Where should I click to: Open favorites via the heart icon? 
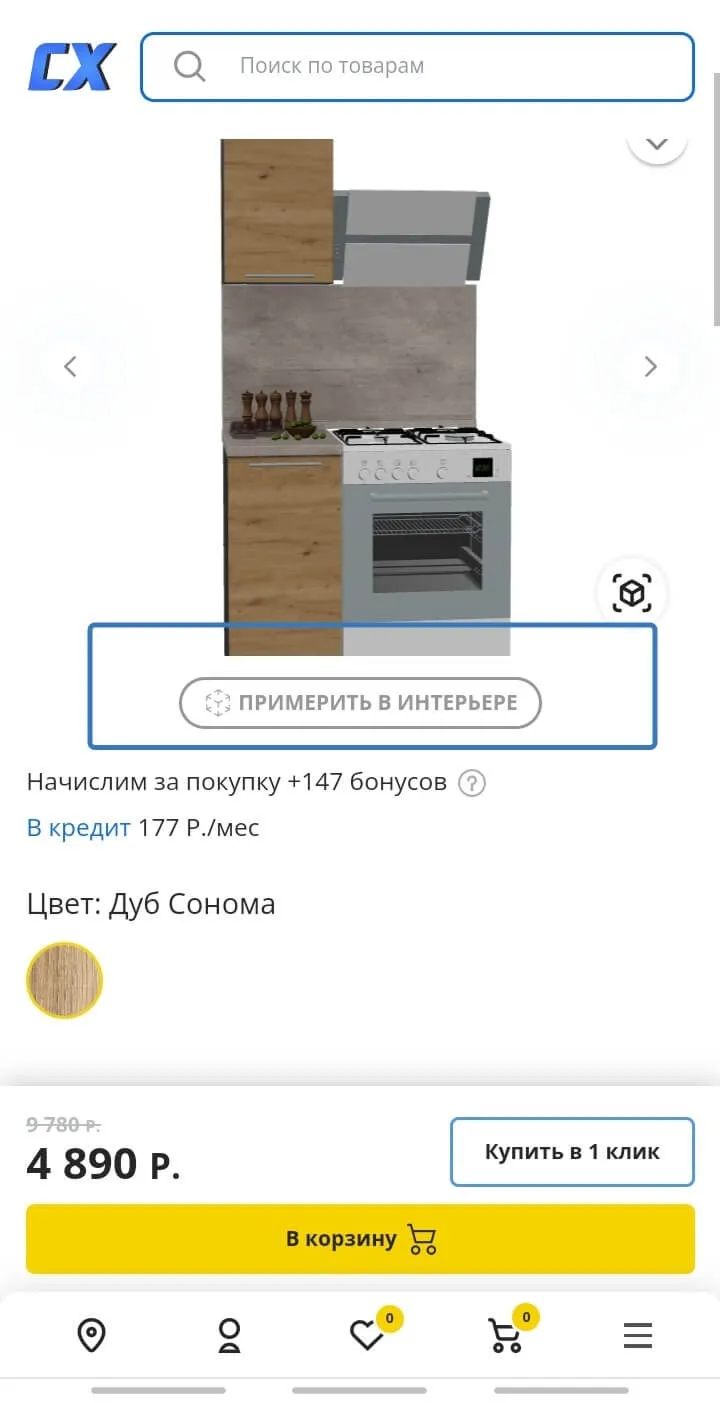tap(367, 1338)
